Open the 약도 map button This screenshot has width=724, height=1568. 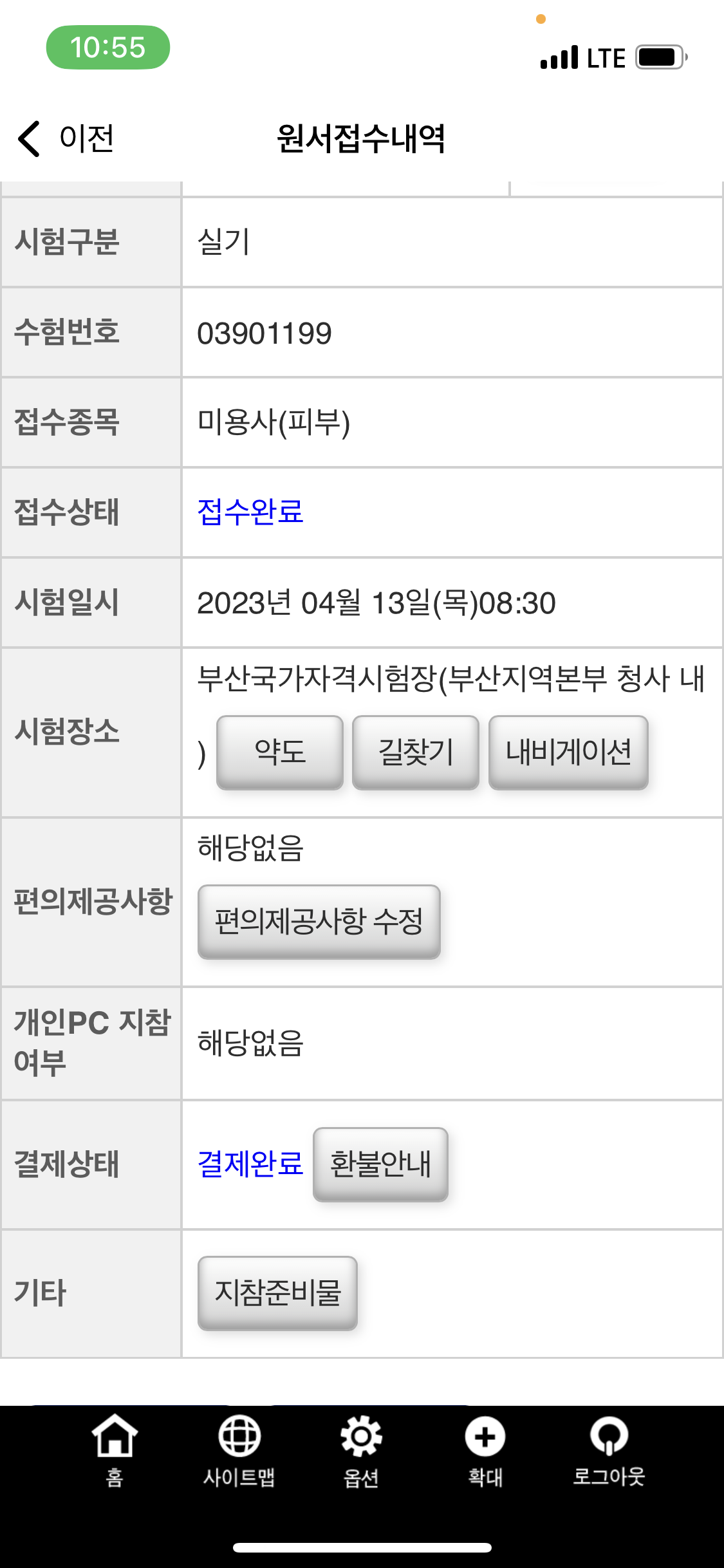point(279,752)
